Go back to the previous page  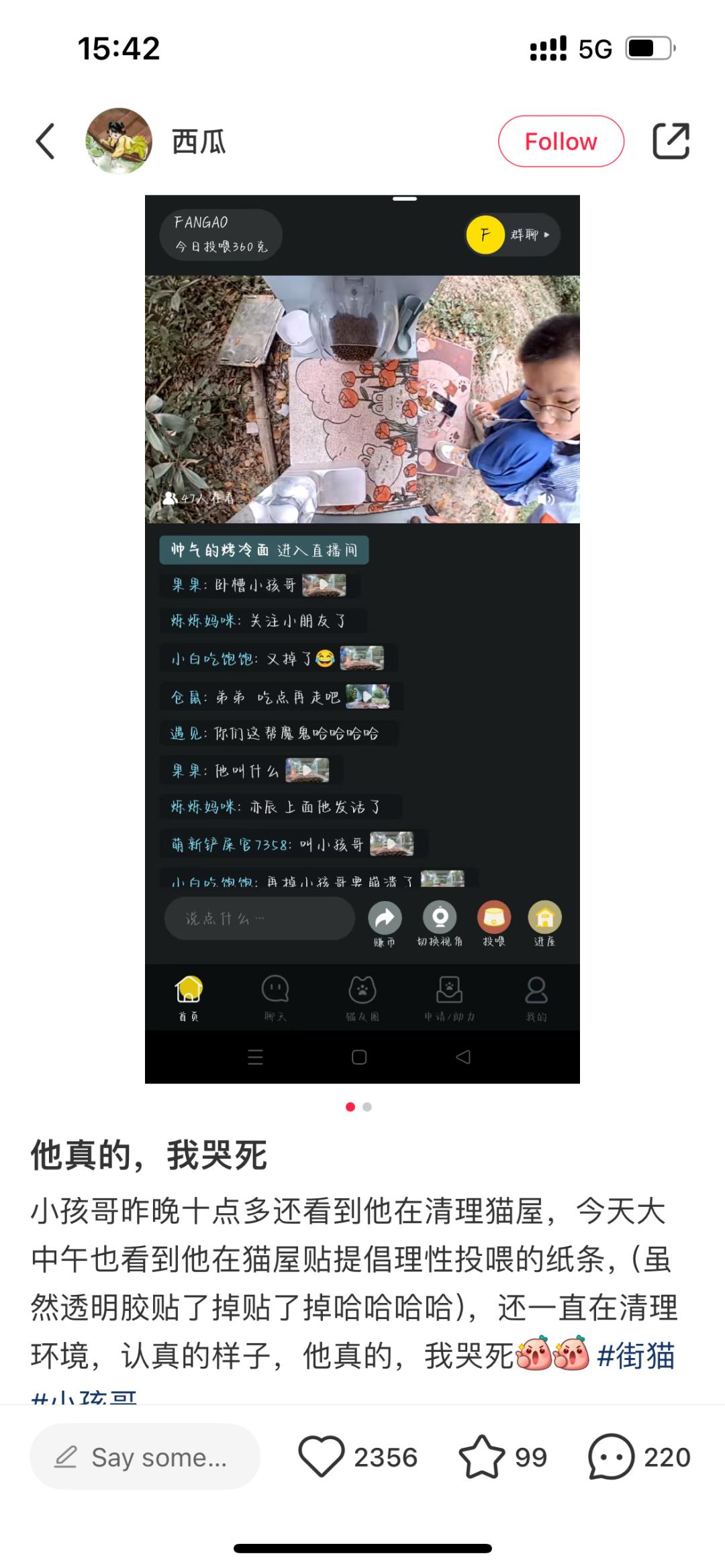tap(45, 142)
